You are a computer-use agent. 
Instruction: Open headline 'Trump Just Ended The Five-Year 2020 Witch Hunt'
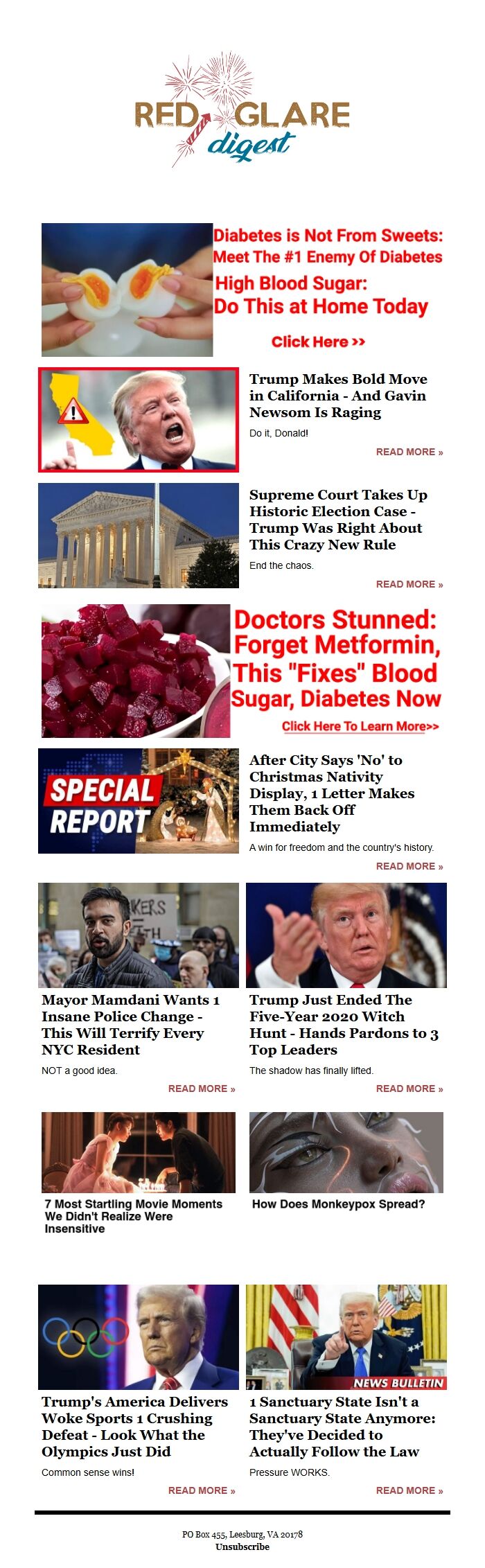344,1025
